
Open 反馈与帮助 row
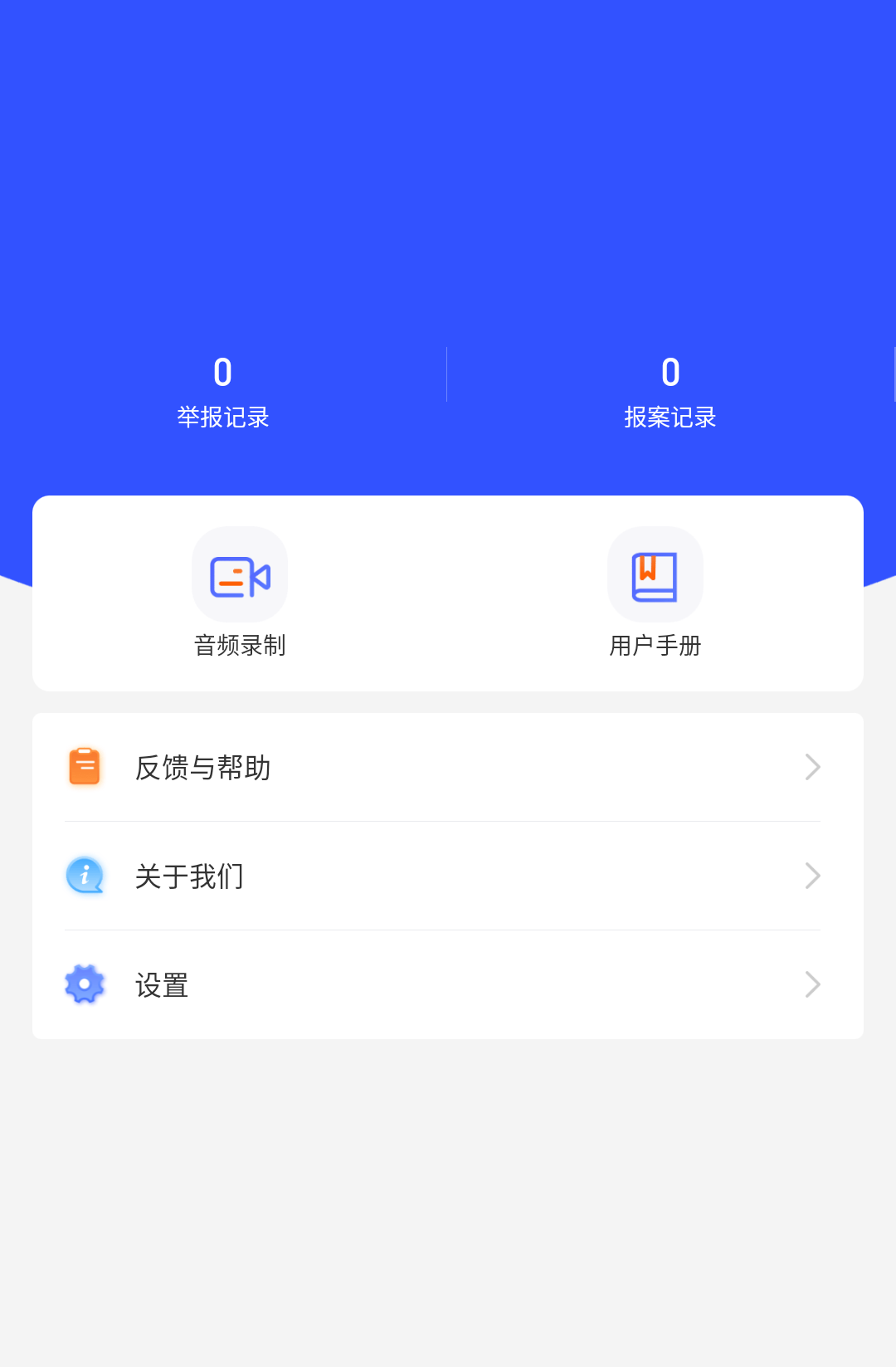(448, 768)
